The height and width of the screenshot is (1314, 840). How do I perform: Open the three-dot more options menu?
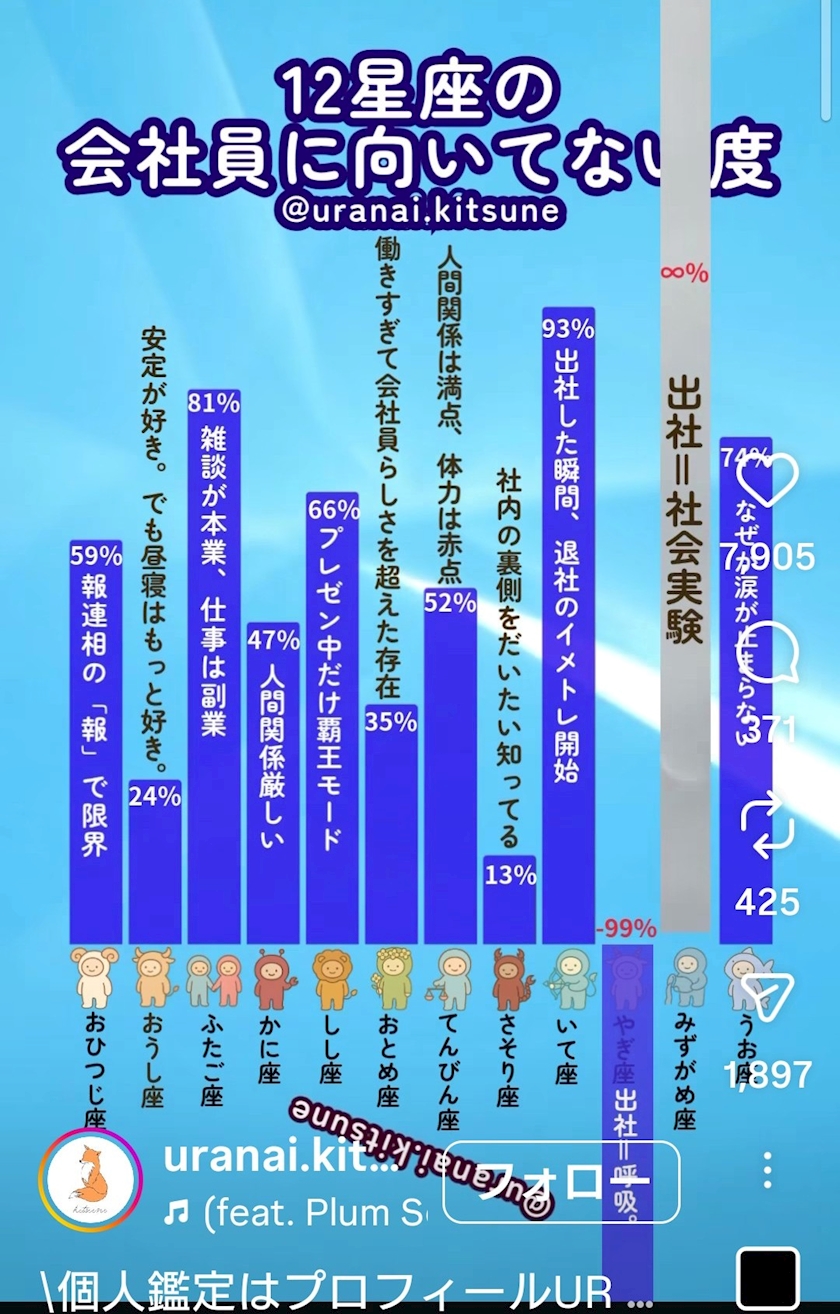(767, 1169)
